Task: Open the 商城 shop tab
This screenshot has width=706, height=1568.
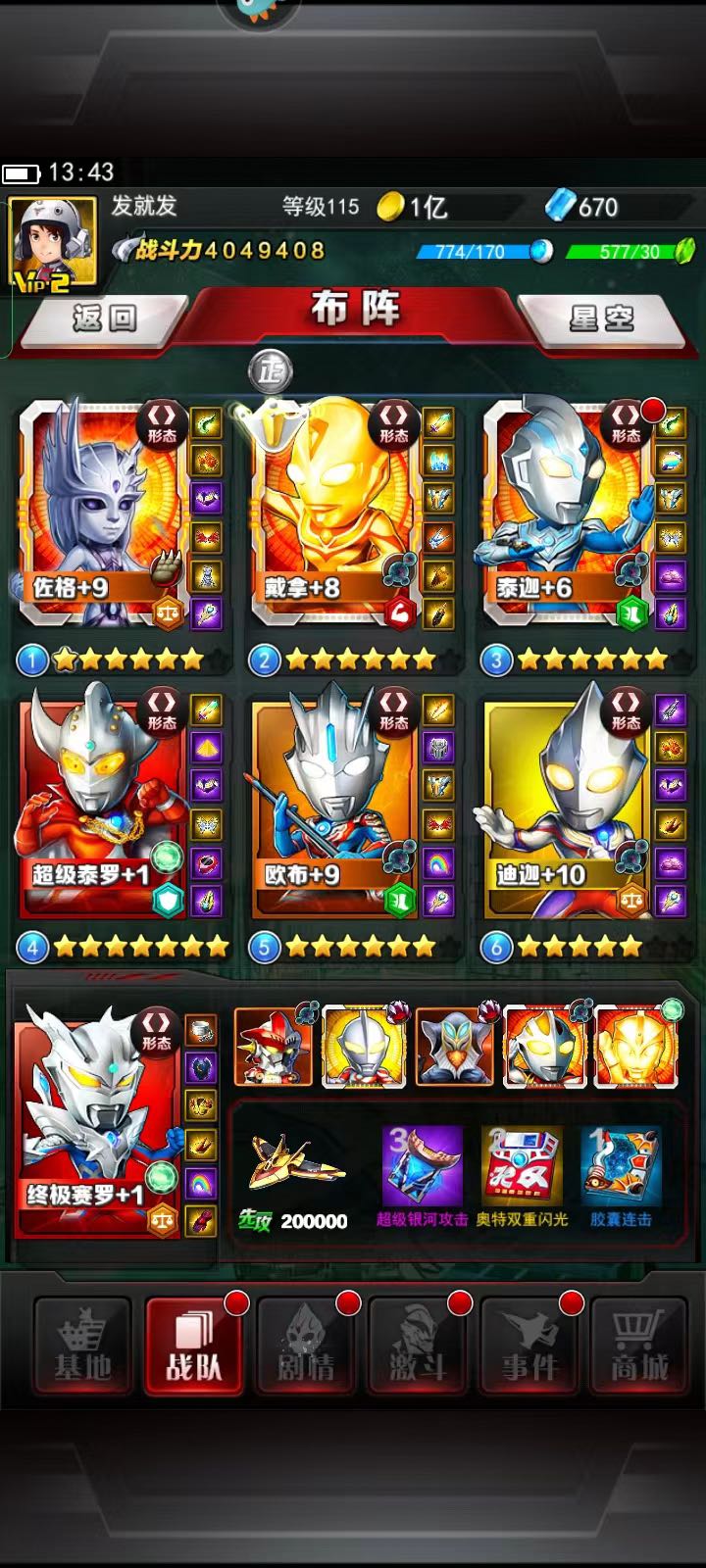Action: 638,1345
